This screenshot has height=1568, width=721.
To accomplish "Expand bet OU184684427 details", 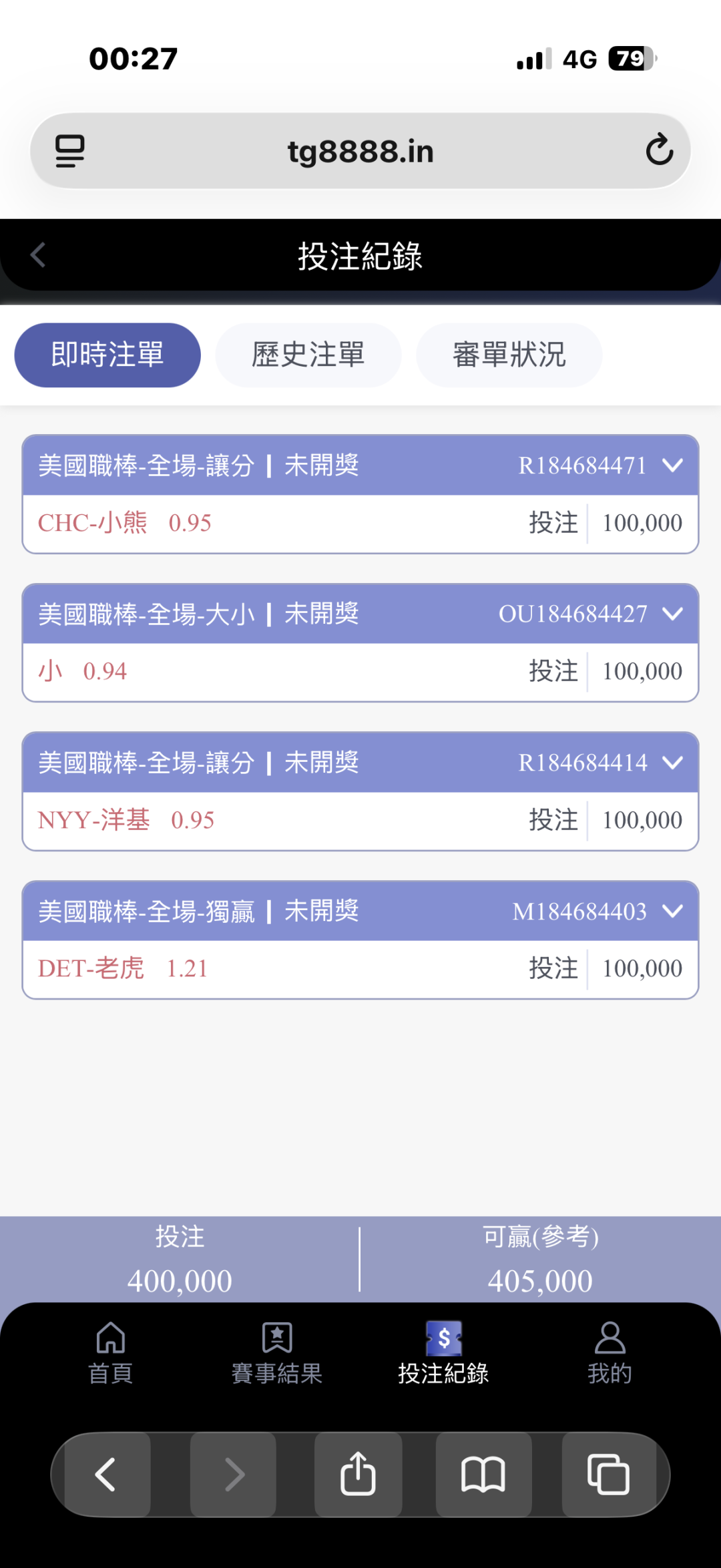I will pyautogui.click(x=673, y=613).
